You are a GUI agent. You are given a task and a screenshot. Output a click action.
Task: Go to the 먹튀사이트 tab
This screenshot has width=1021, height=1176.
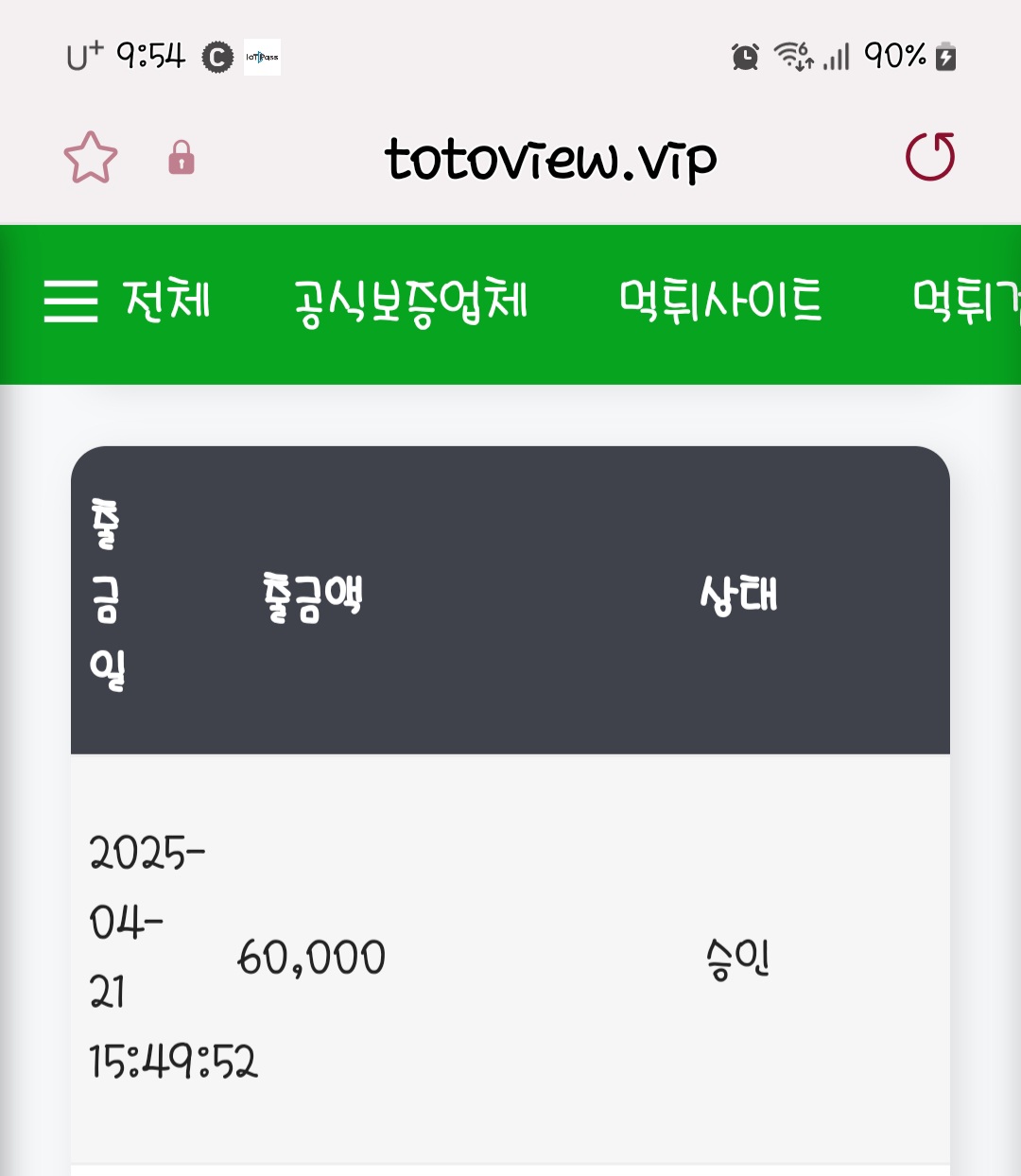click(x=720, y=302)
